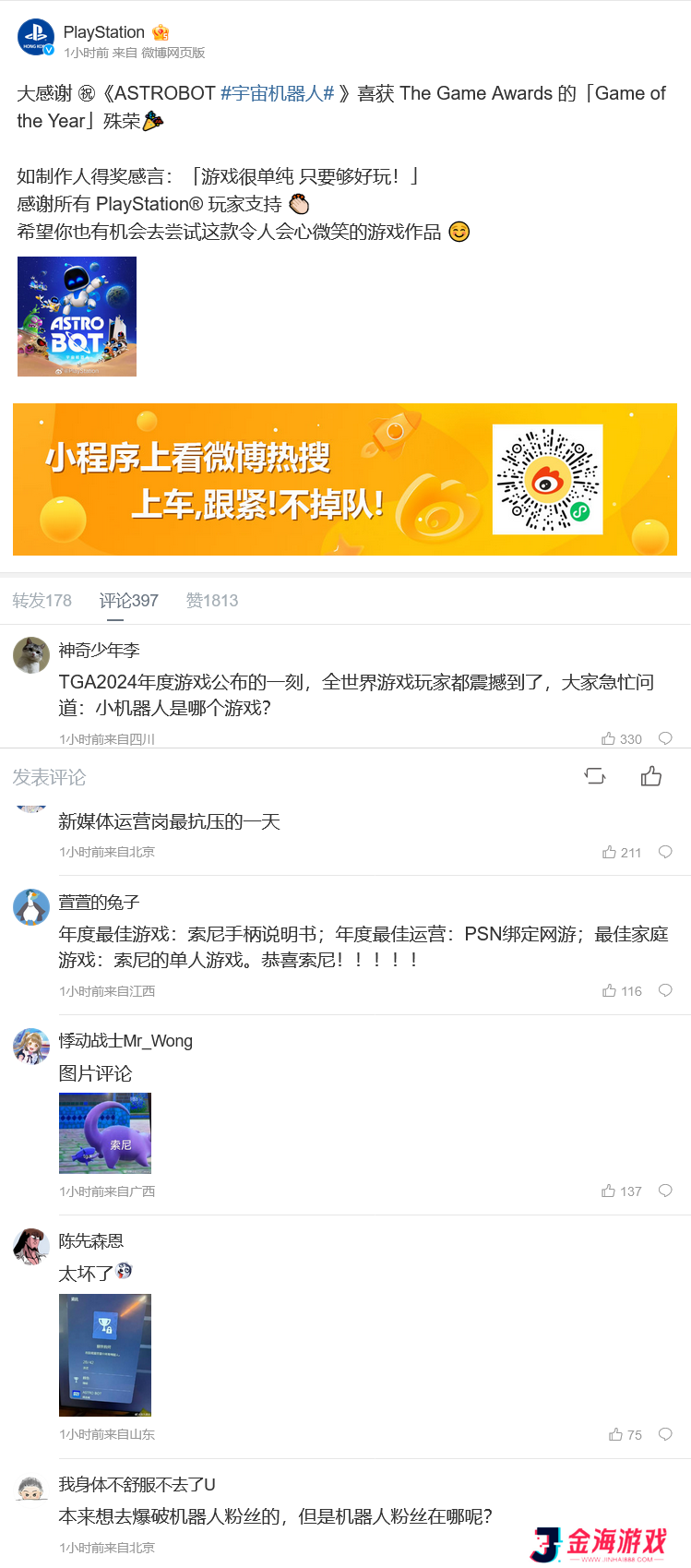Open the #宇宙机器人# hashtag link
This screenshot has width=691, height=1568.
click(277, 93)
